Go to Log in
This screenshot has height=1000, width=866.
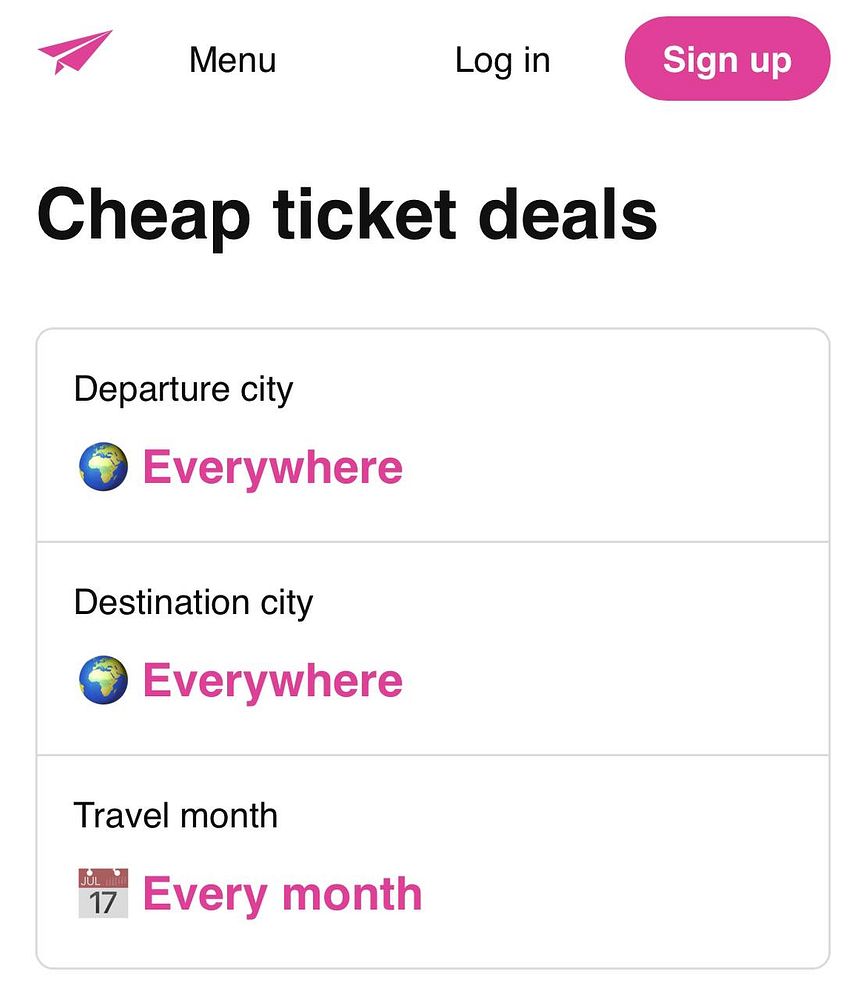502,60
